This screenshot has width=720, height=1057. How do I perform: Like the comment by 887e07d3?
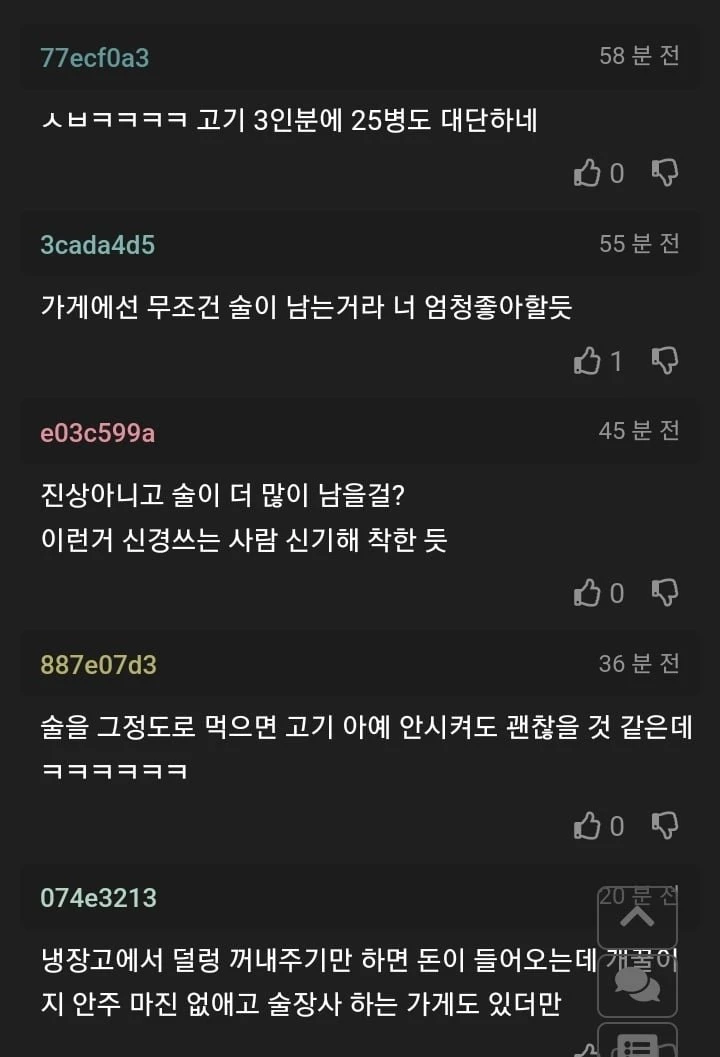(587, 826)
